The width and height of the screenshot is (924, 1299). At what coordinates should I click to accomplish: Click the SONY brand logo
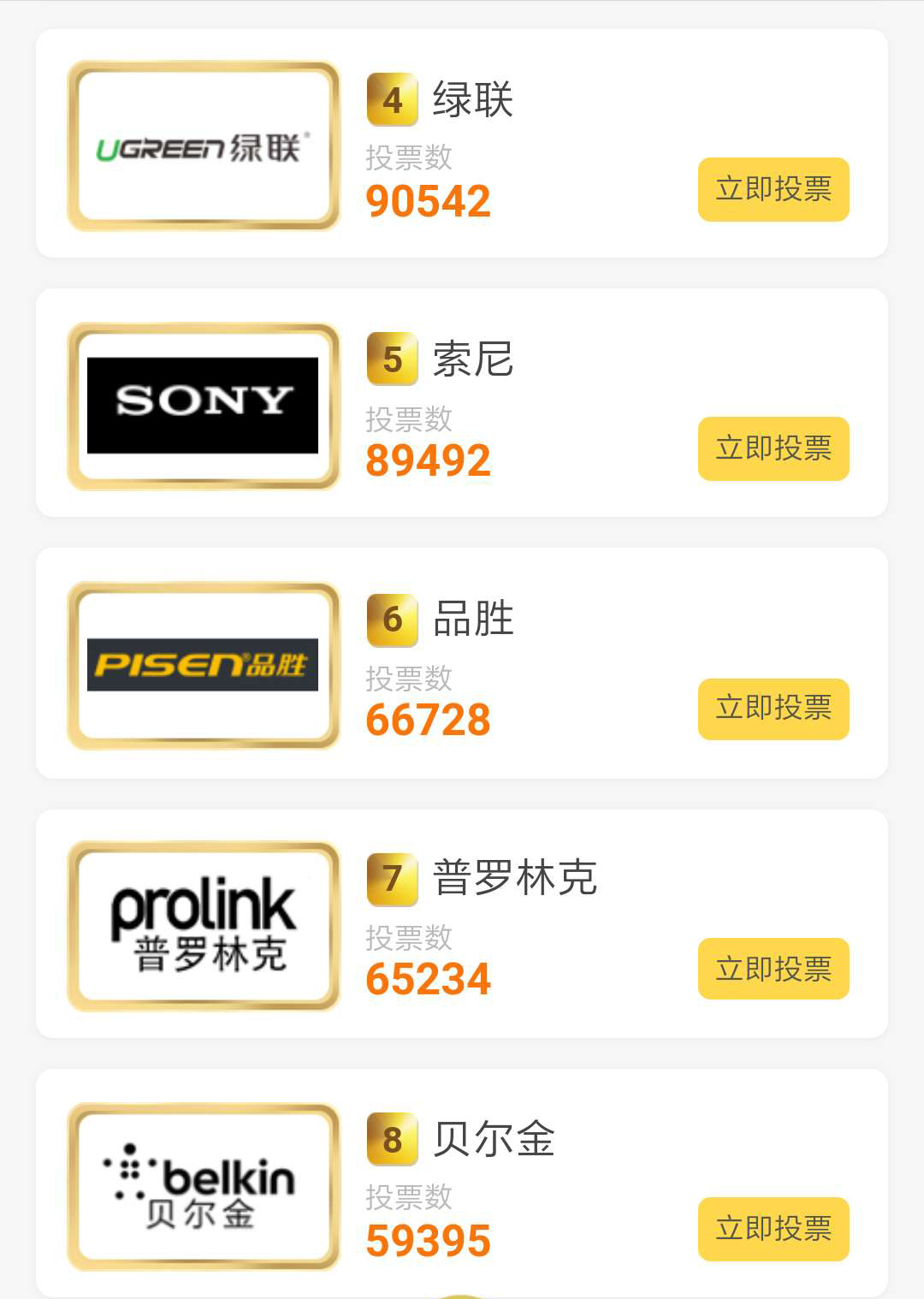(x=203, y=404)
